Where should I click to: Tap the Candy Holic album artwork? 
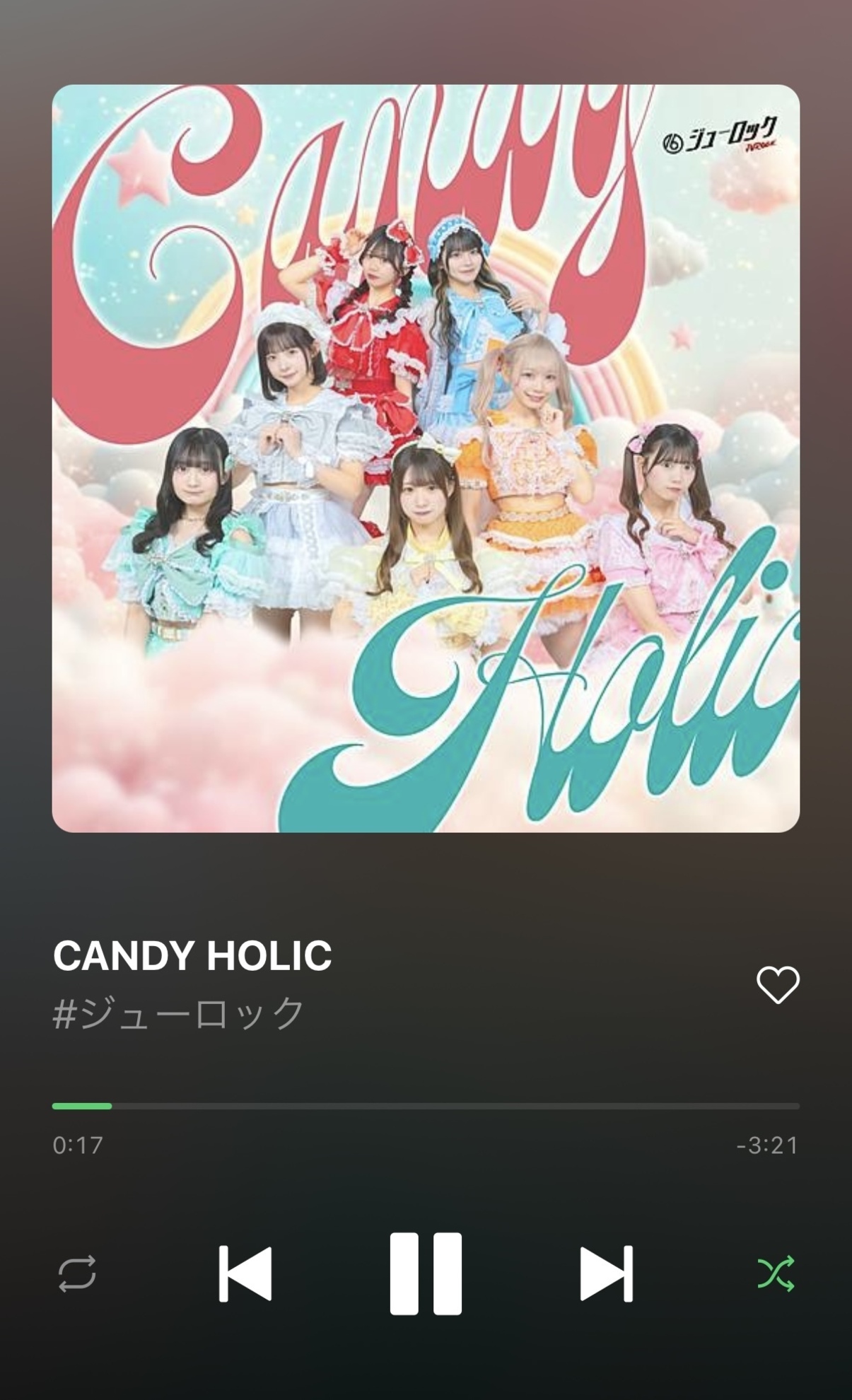tap(426, 458)
